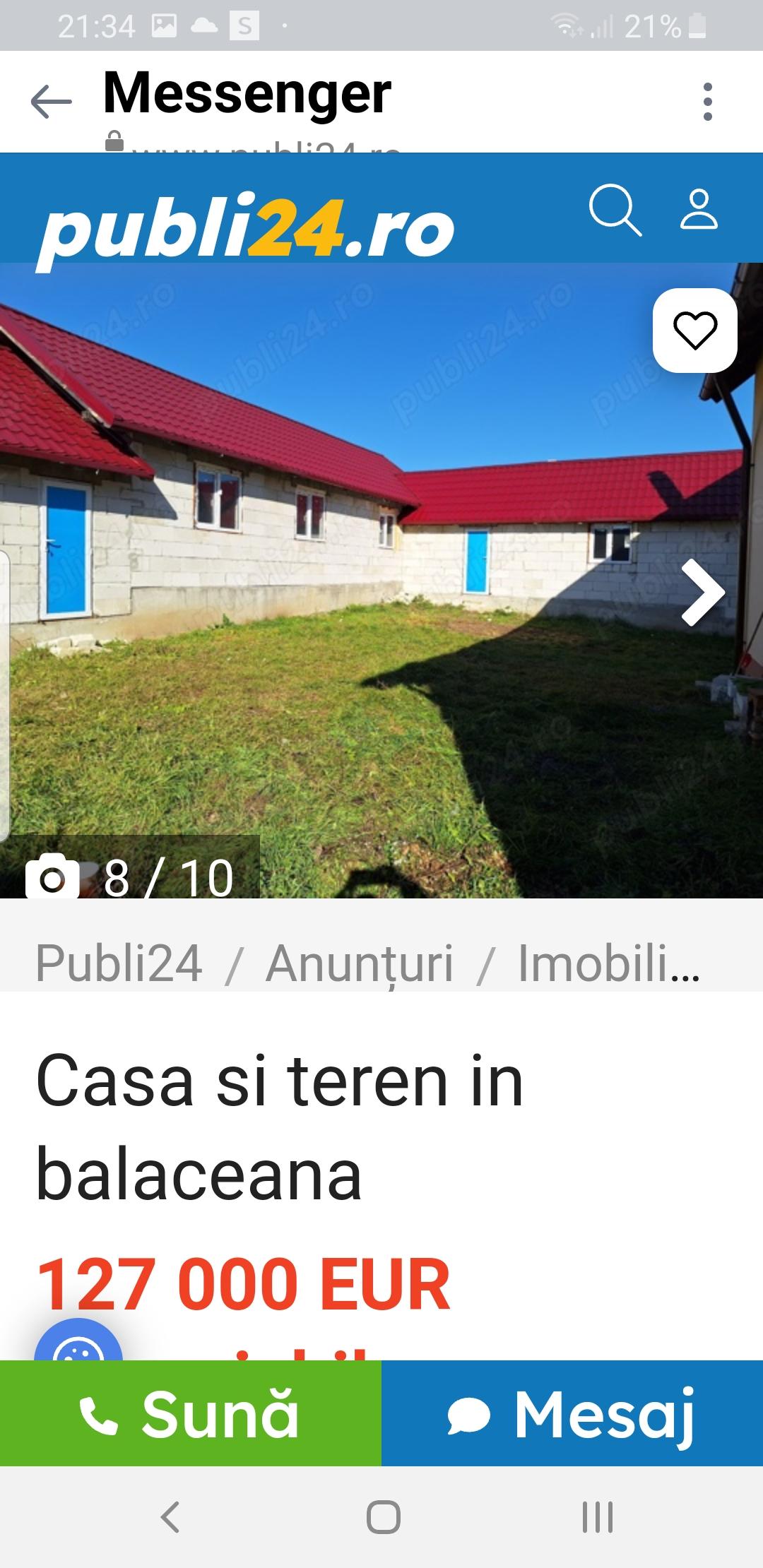Show the next listing photo
Viewport: 763px width, 1568px height.
703,592
